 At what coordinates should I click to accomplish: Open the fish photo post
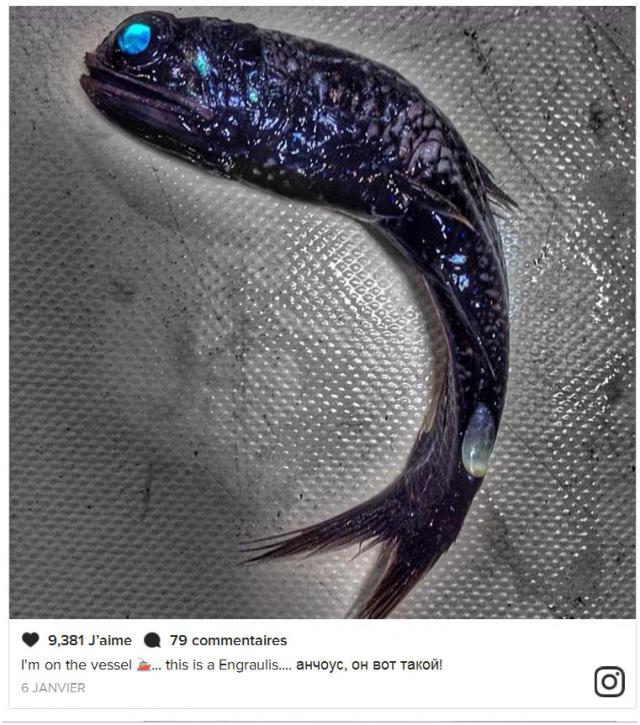click(320, 312)
